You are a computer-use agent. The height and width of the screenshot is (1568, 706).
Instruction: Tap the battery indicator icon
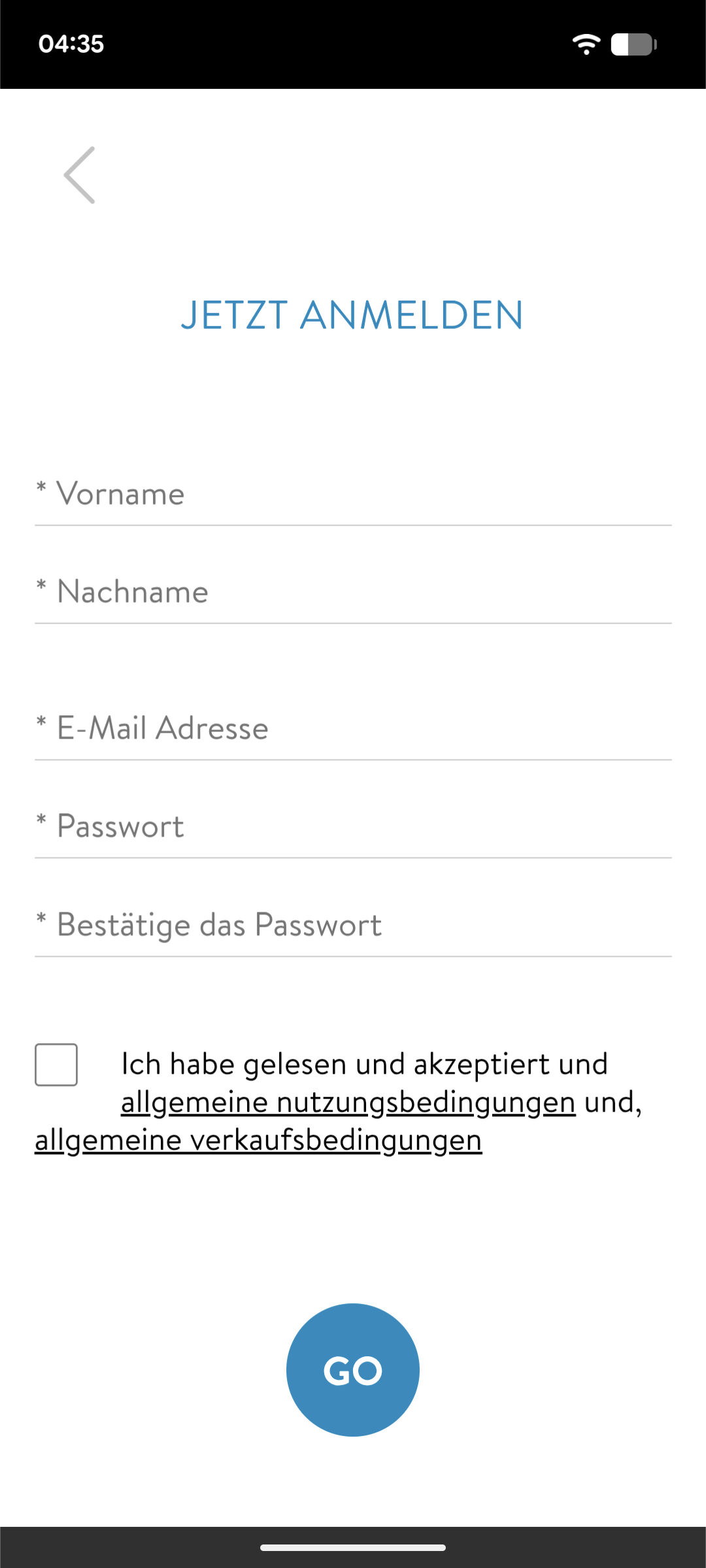(x=632, y=44)
